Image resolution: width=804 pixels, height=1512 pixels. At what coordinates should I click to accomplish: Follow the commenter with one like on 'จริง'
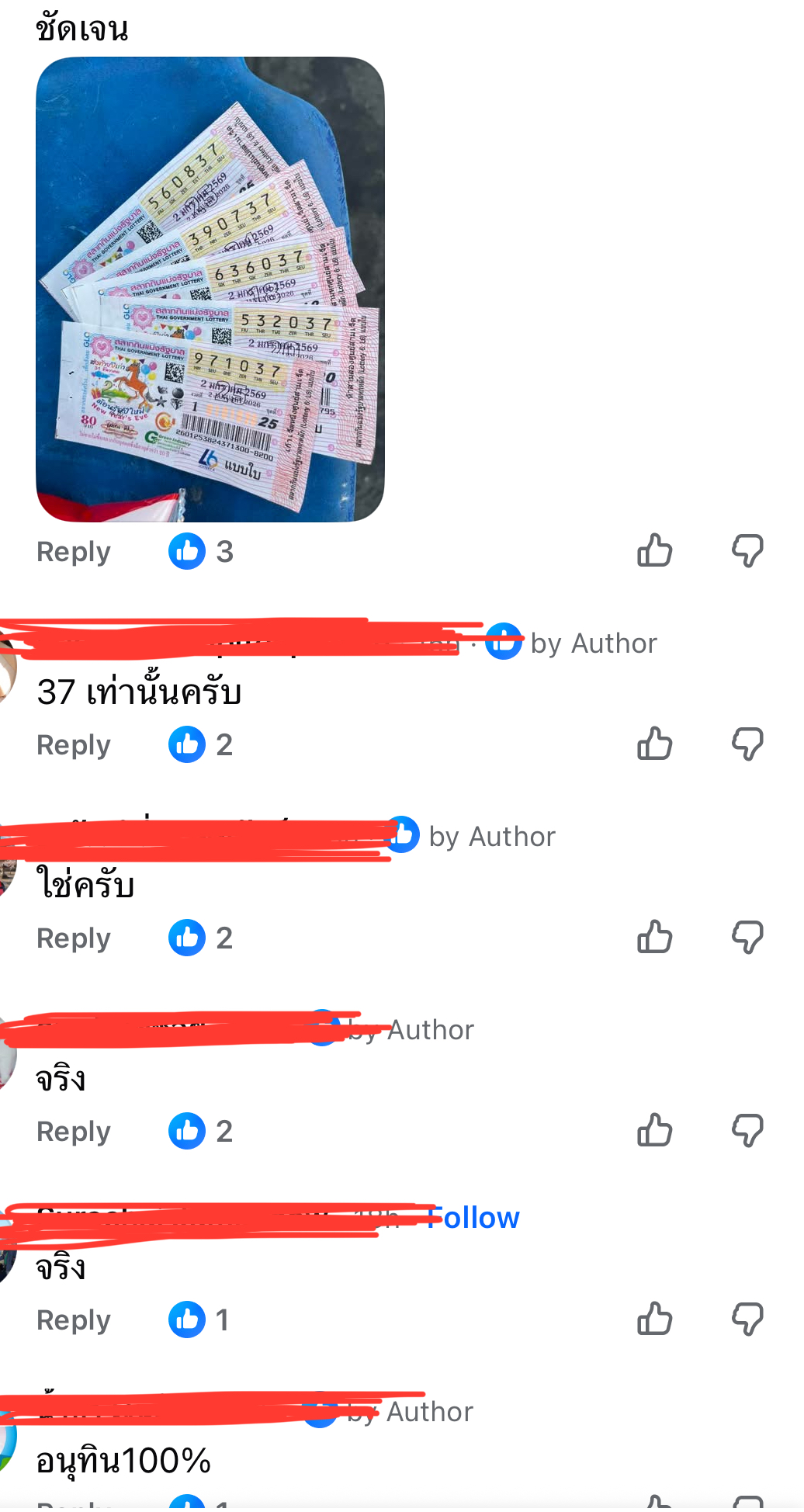coord(473,1218)
